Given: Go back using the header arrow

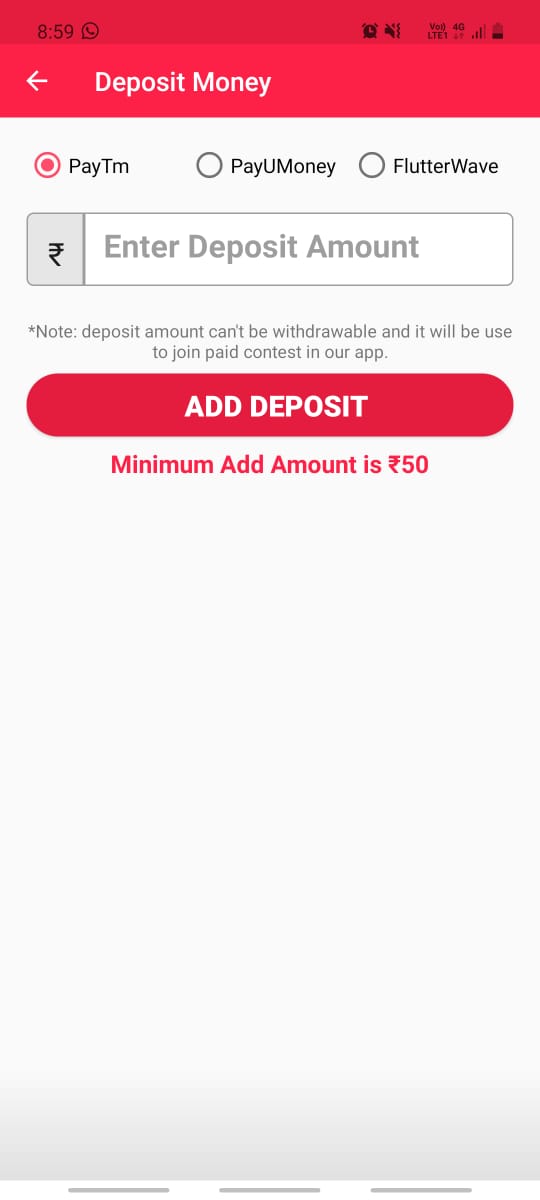Looking at the screenshot, I should [x=37, y=81].
